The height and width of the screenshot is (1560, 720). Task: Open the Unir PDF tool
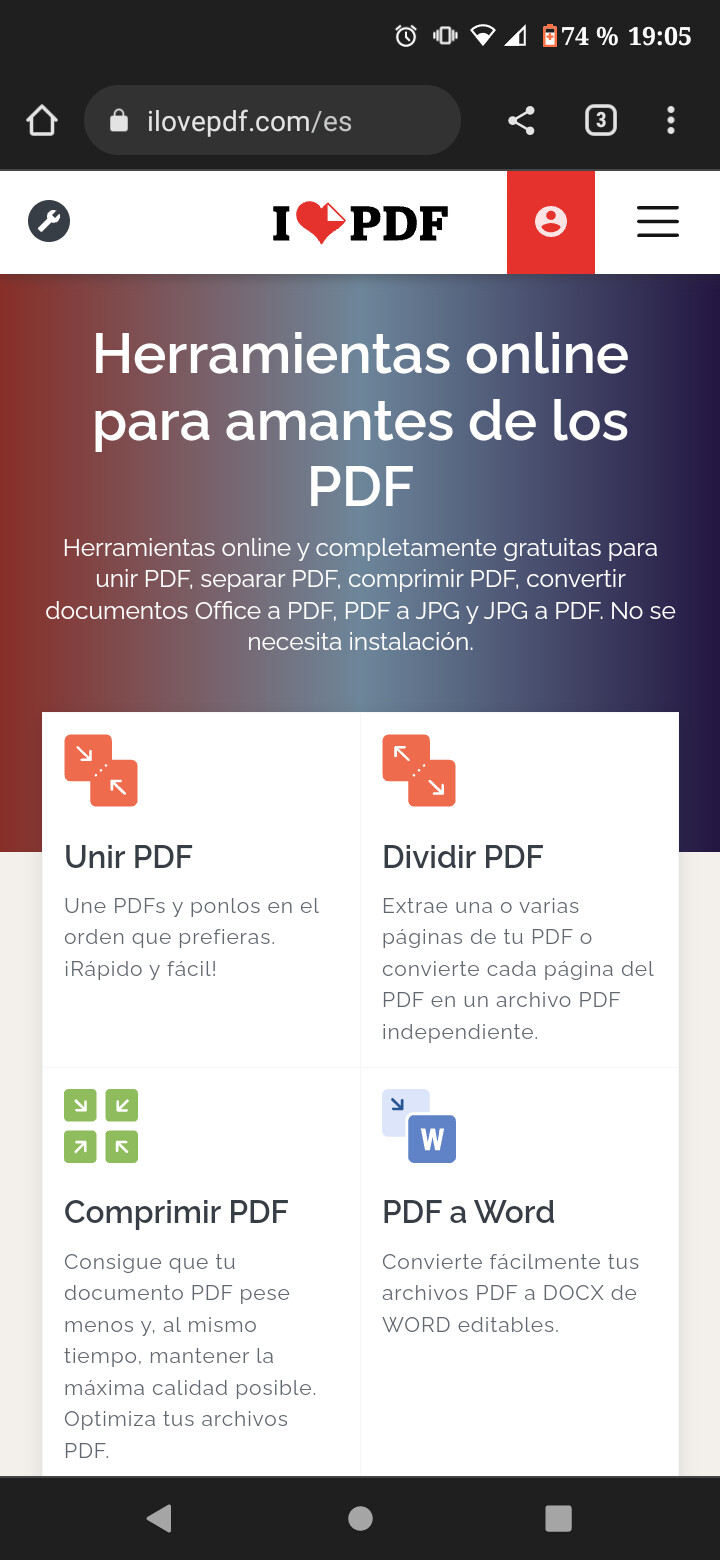(200, 858)
